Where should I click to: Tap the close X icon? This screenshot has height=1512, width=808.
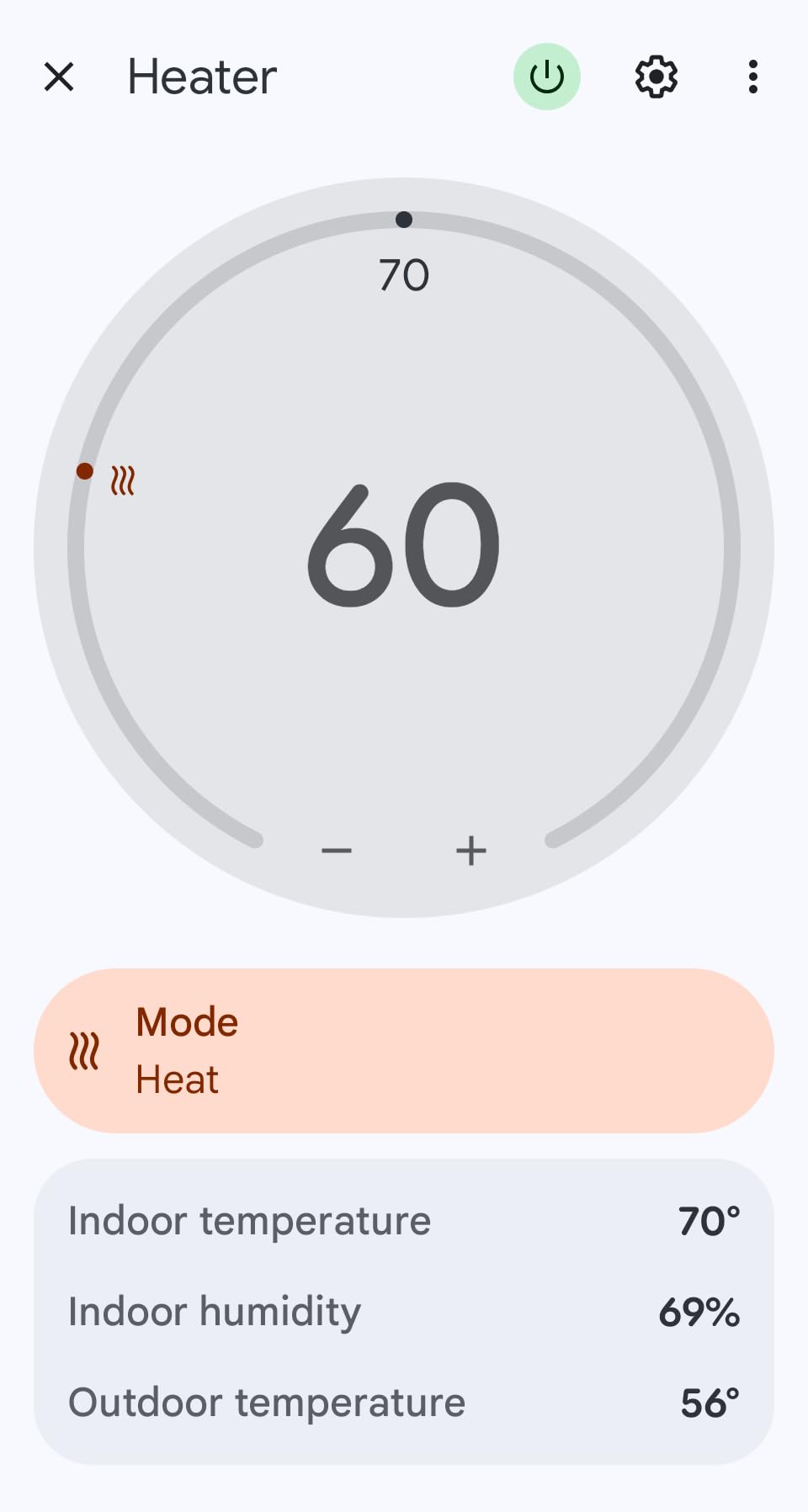[x=59, y=76]
